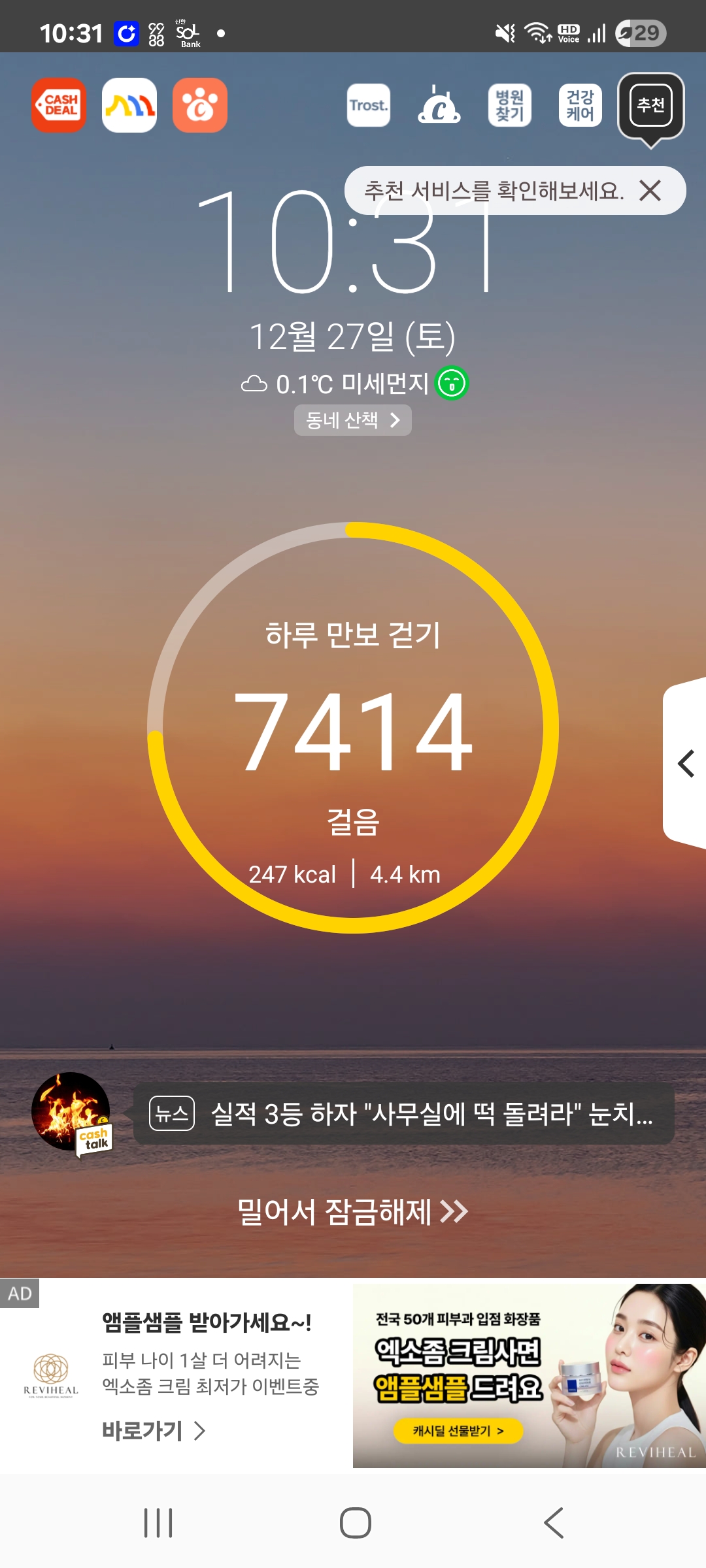Open the Trost shortcut
The height and width of the screenshot is (1568, 706).
(369, 105)
